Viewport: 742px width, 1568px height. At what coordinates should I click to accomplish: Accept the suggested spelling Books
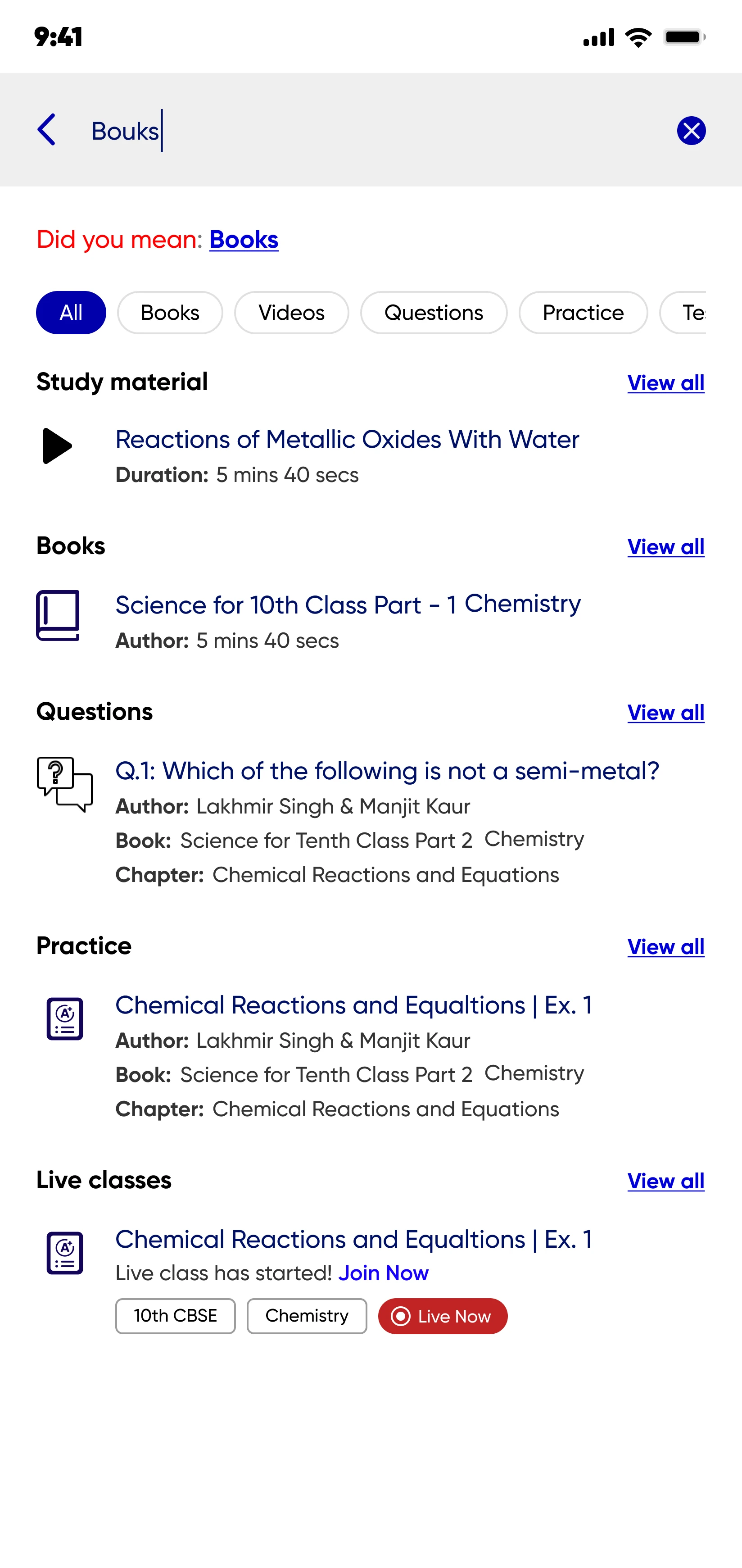tap(244, 239)
